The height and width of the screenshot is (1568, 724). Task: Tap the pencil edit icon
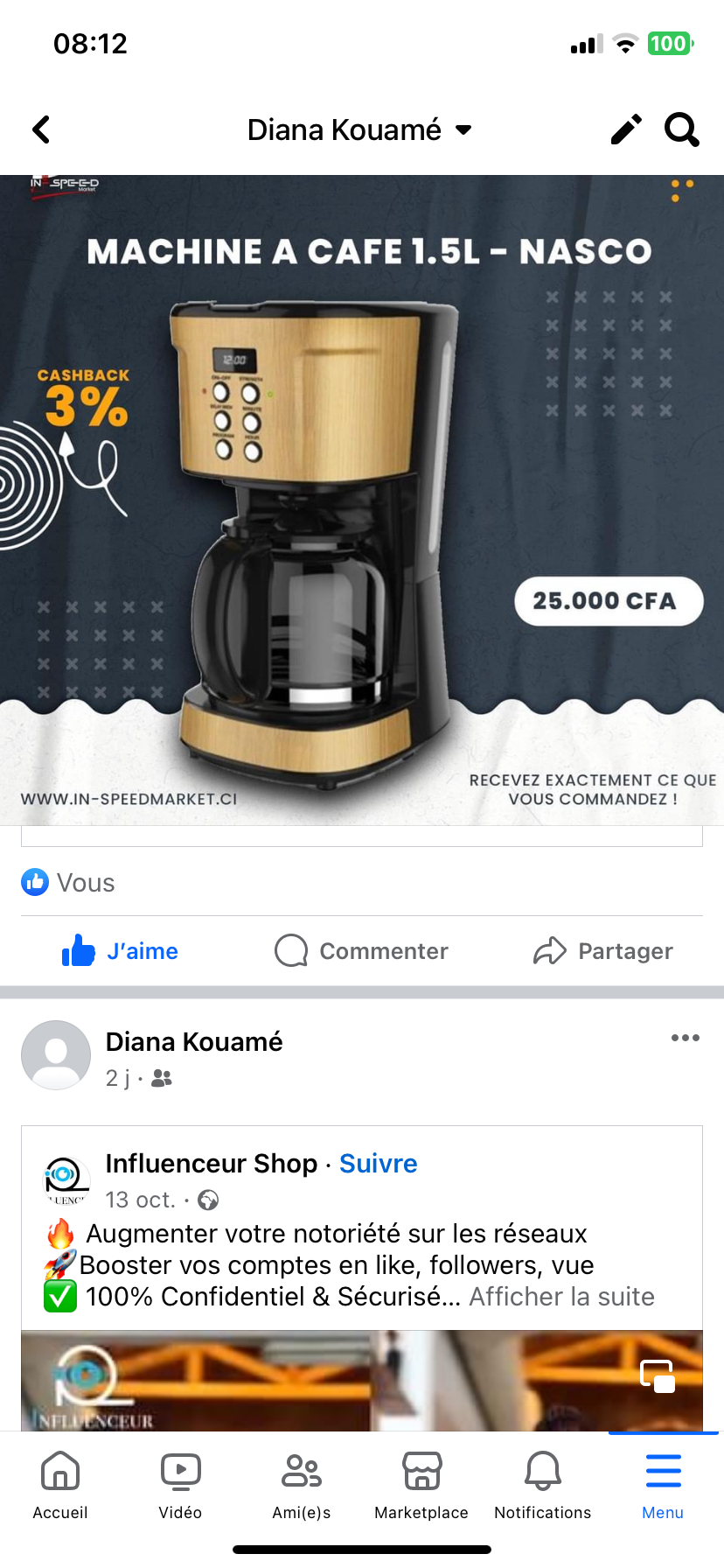tap(625, 129)
